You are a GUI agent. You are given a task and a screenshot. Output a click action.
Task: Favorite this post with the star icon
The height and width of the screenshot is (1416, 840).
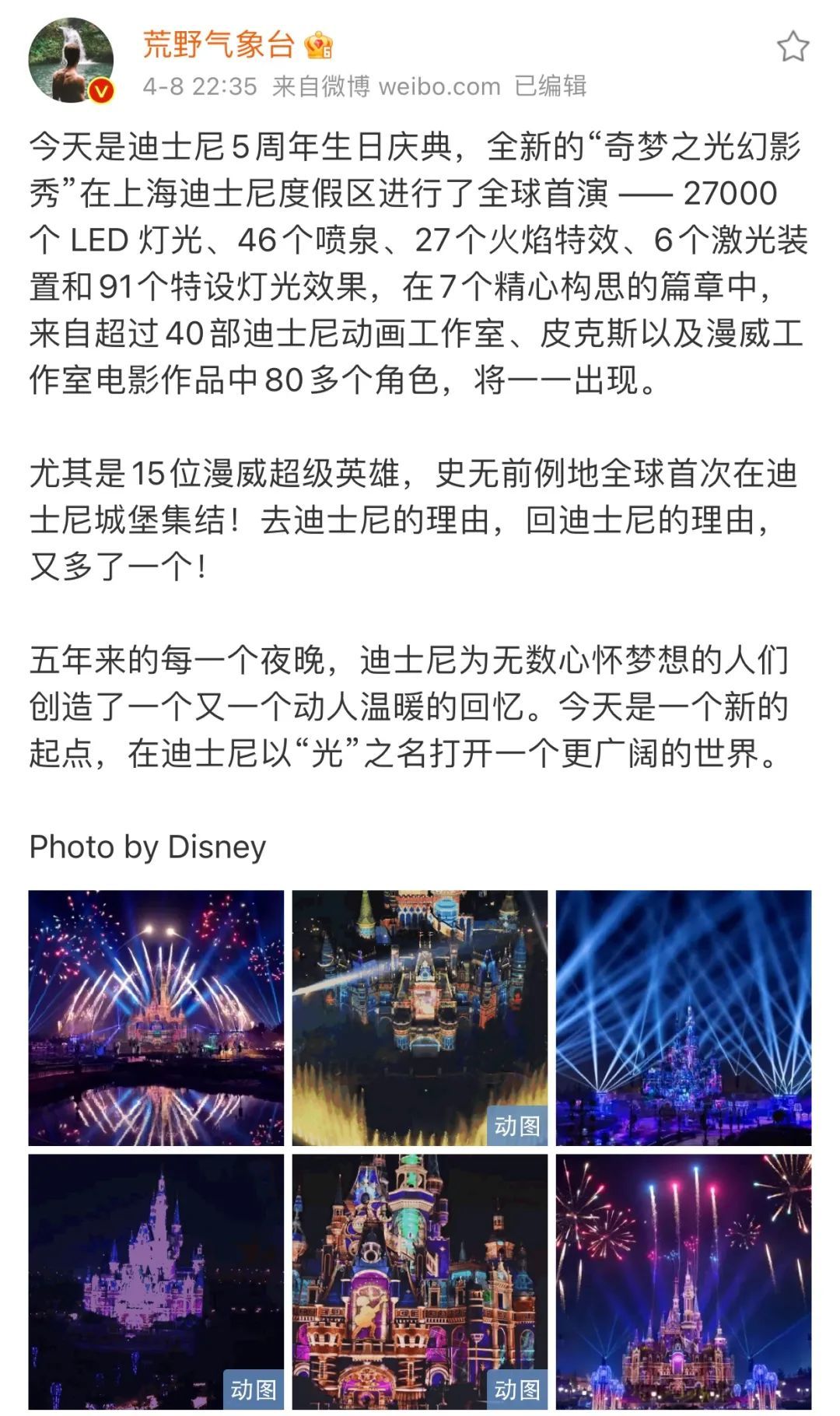pos(793,47)
